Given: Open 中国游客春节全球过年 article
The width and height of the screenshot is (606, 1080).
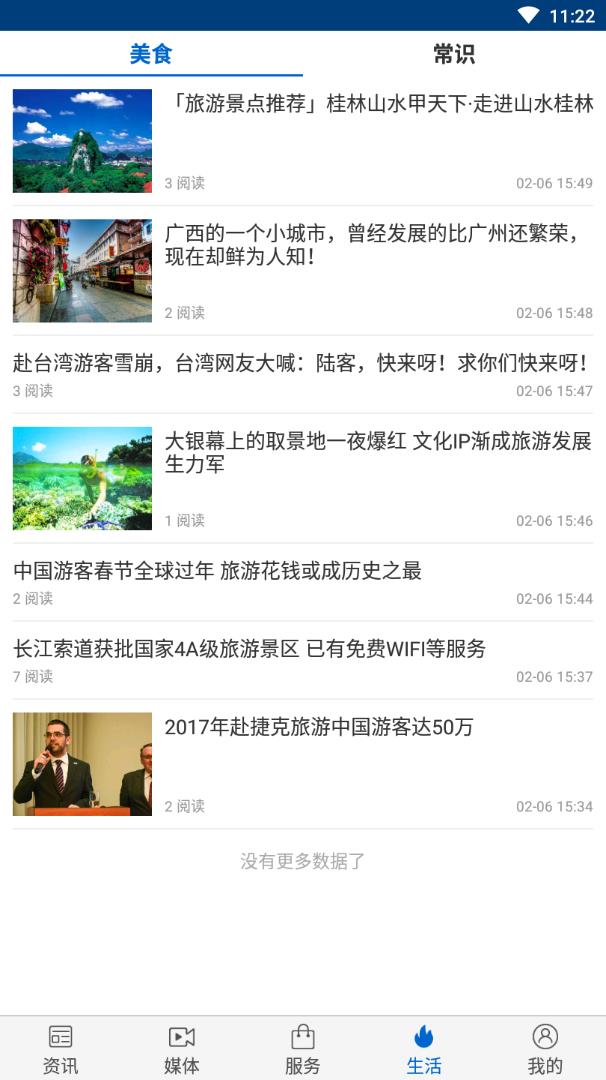Looking at the screenshot, I should coord(218,571).
